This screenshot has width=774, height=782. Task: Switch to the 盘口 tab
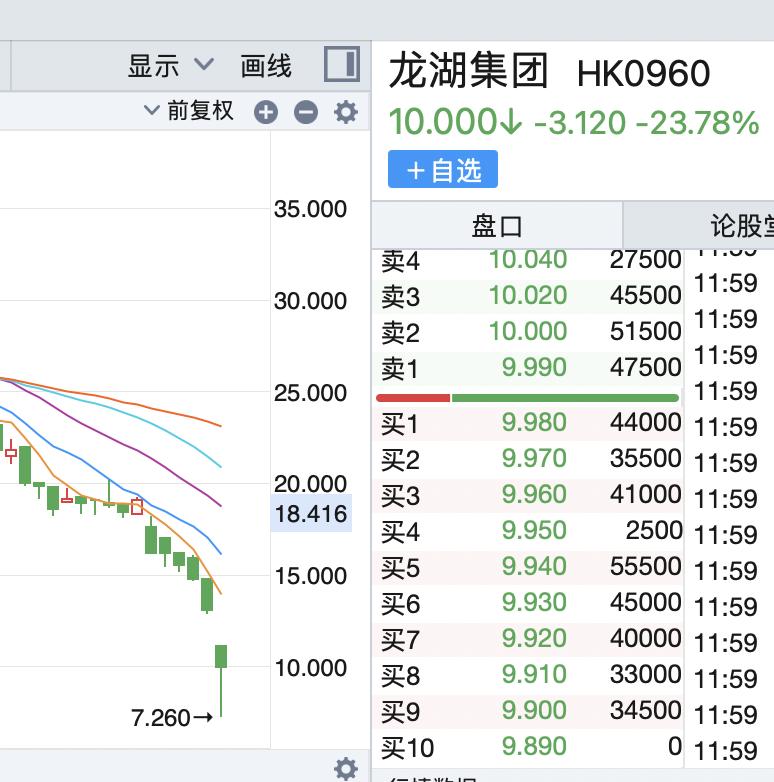[x=497, y=226]
